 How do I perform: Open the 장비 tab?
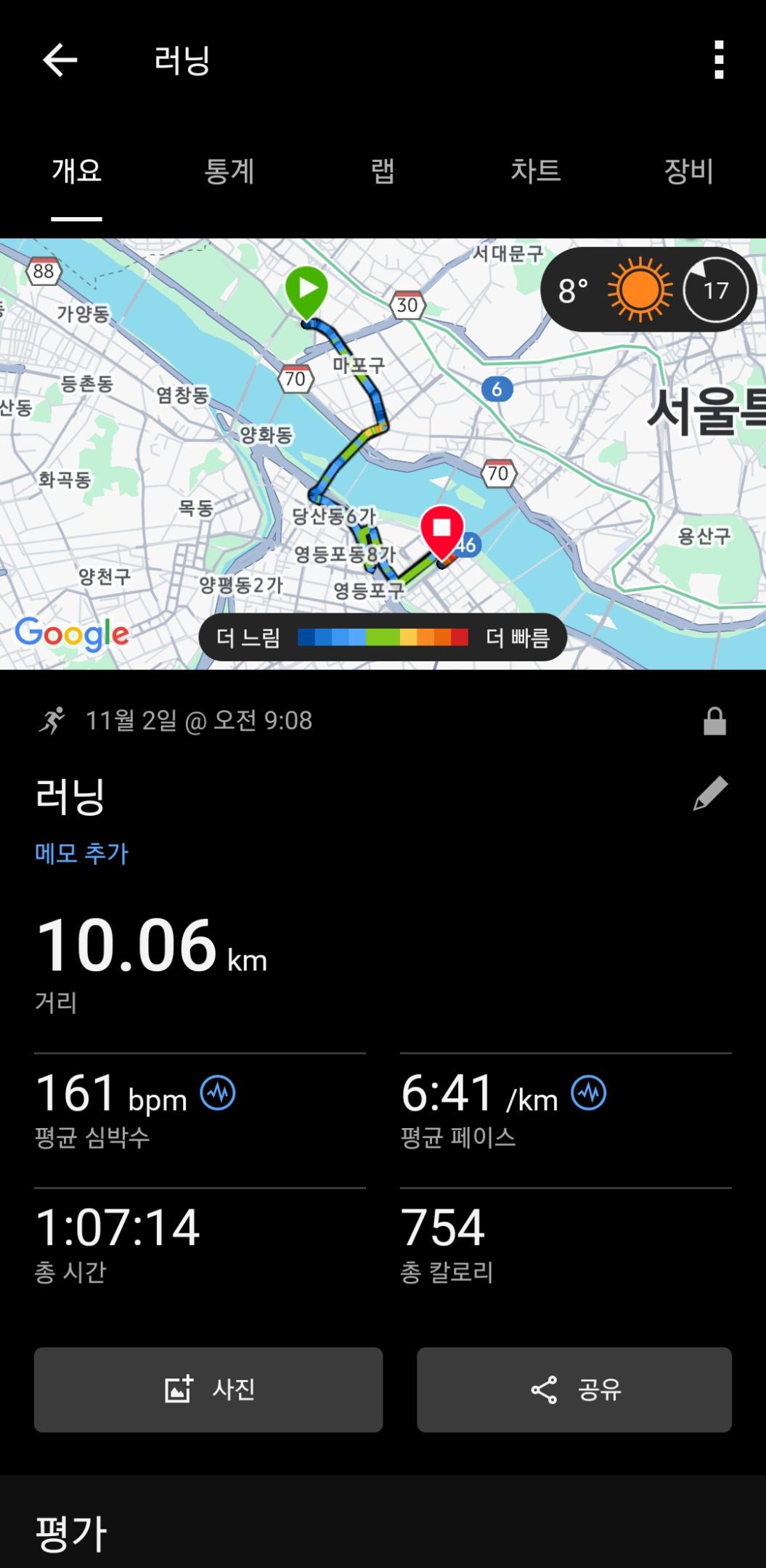pyautogui.click(x=688, y=172)
